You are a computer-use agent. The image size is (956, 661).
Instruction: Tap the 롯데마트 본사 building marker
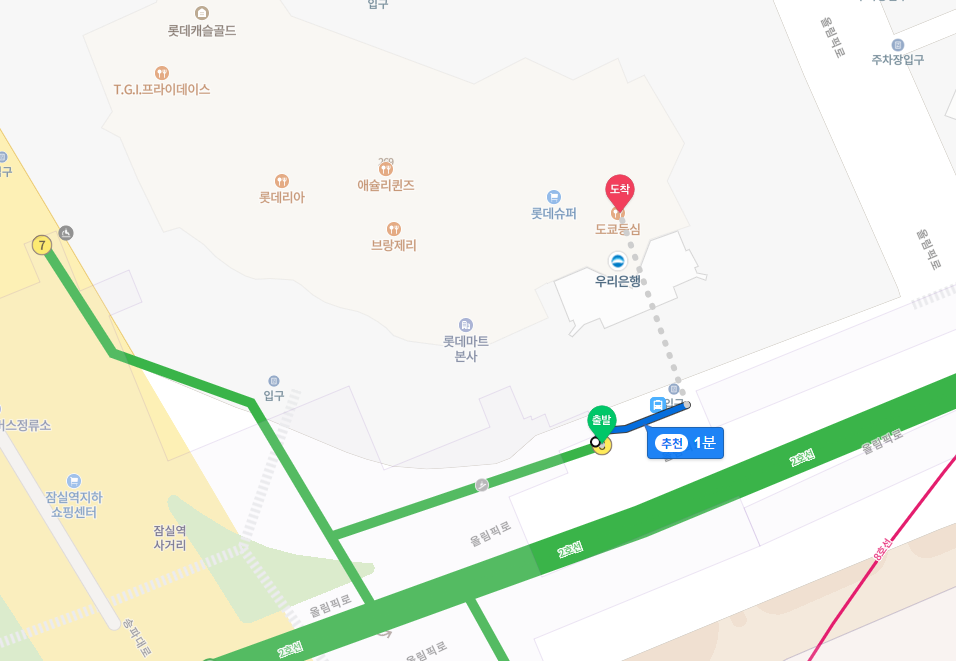pos(465,325)
